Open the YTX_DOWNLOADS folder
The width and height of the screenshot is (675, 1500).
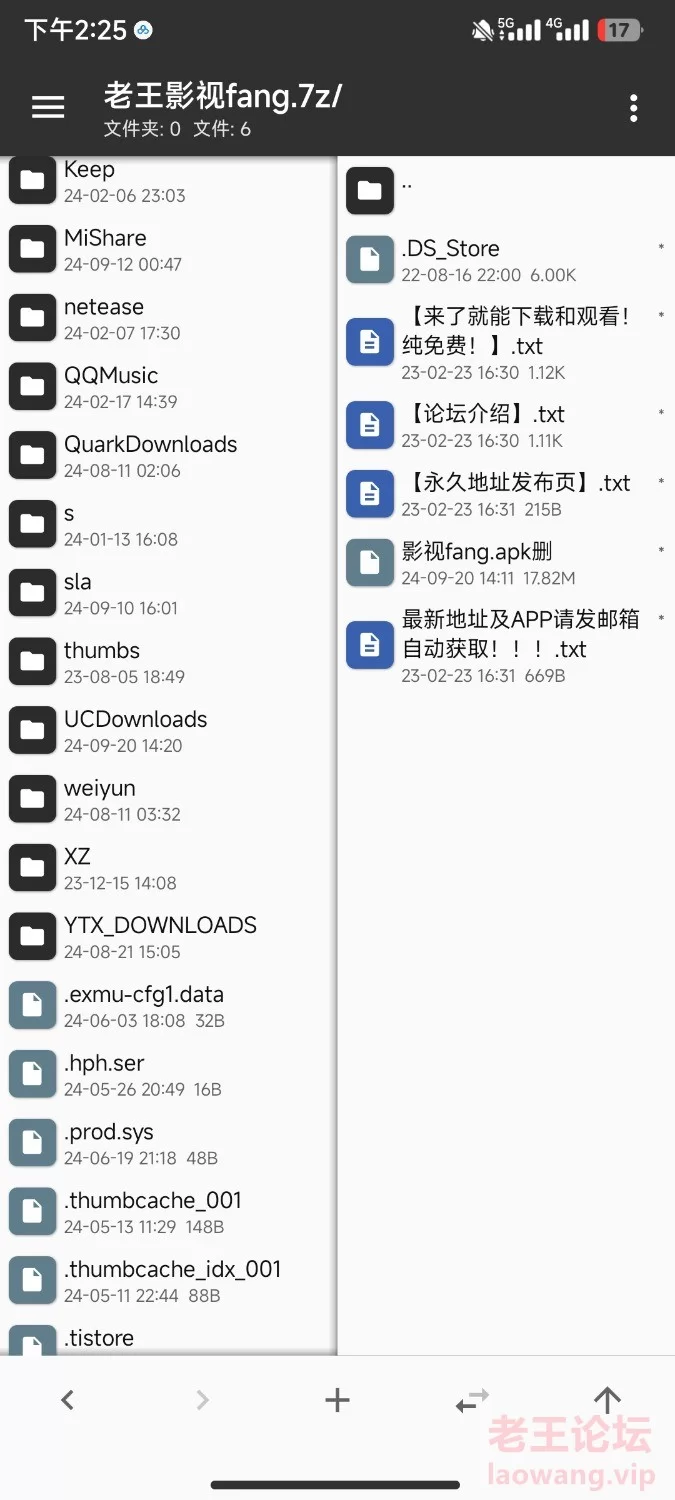(168, 936)
